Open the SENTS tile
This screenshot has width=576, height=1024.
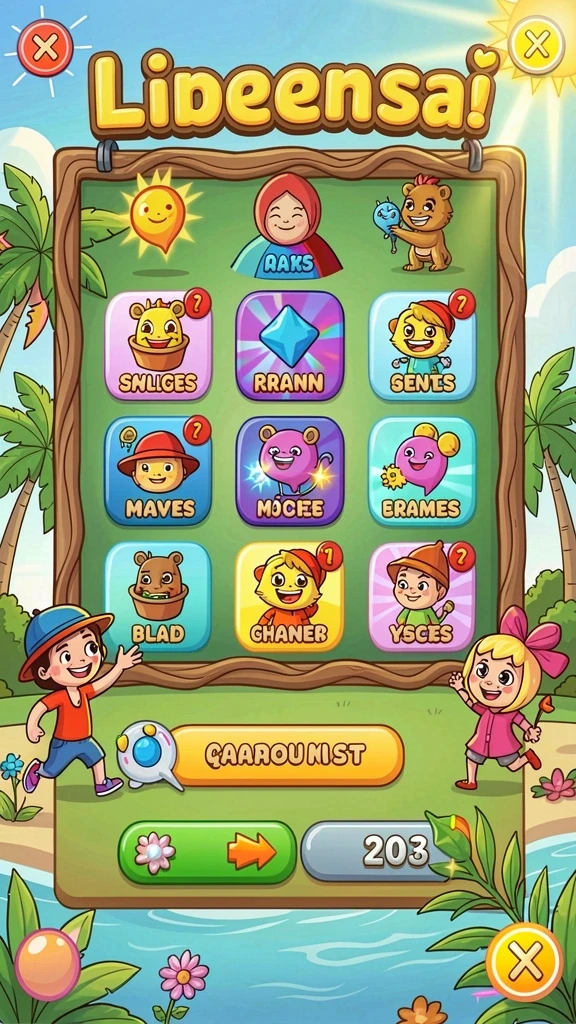[x=422, y=346]
